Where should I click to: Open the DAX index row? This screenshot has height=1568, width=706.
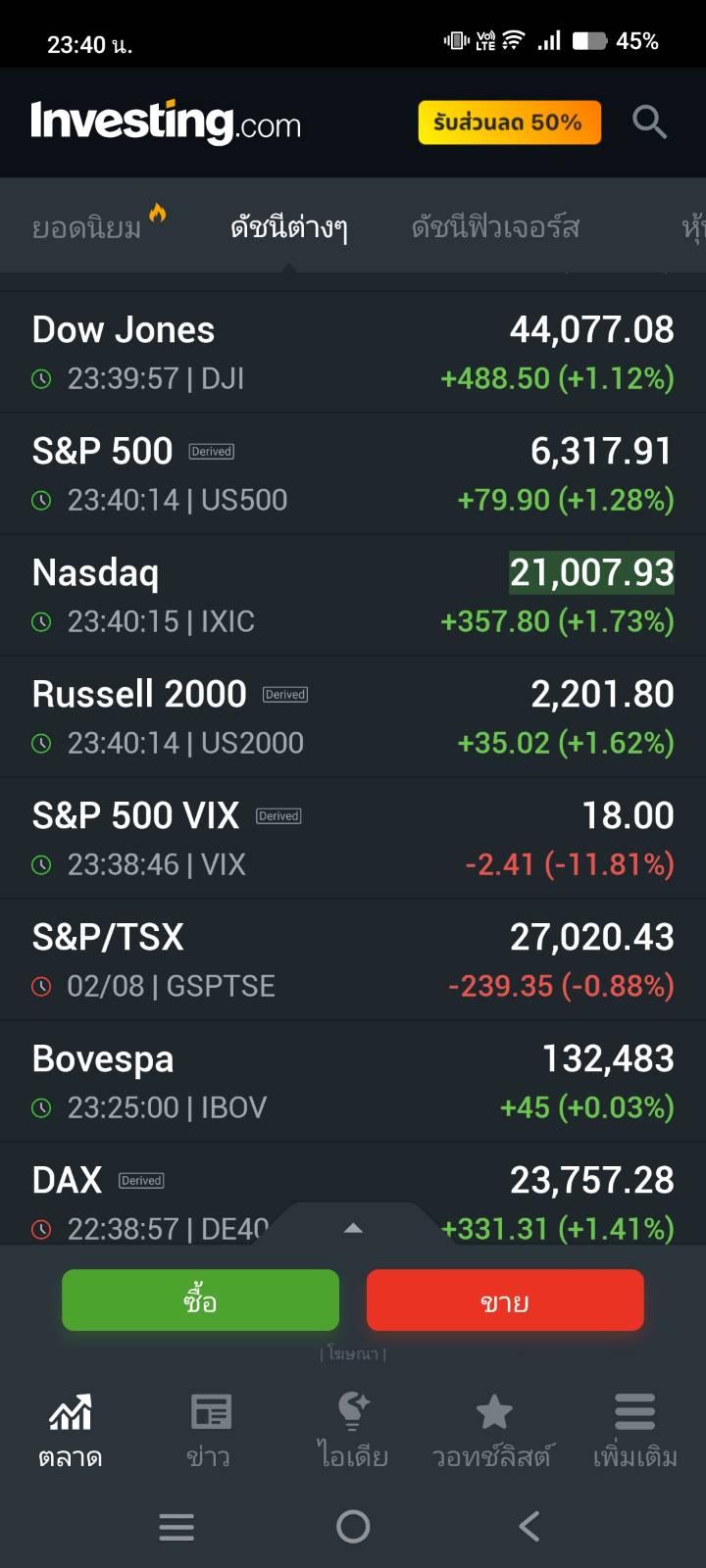(x=353, y=1194)
